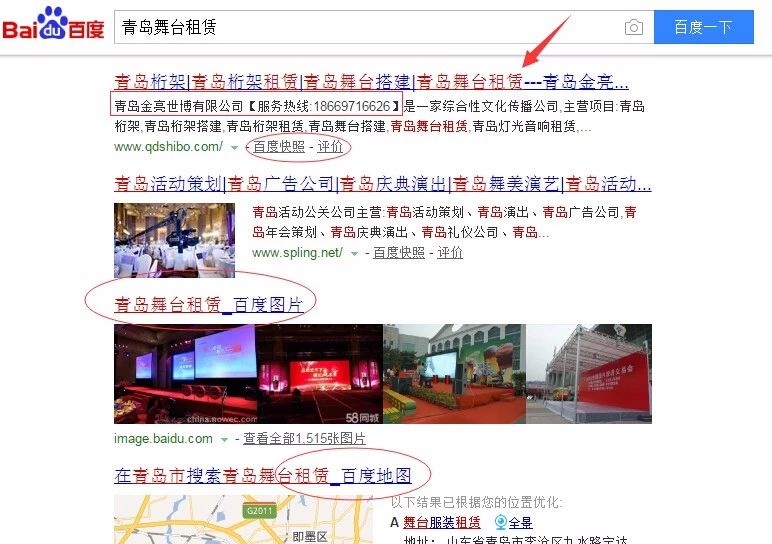Open the camera image search icon
Image resolution: width=772 pixels, height=544 pixels.
click(633, 28)
